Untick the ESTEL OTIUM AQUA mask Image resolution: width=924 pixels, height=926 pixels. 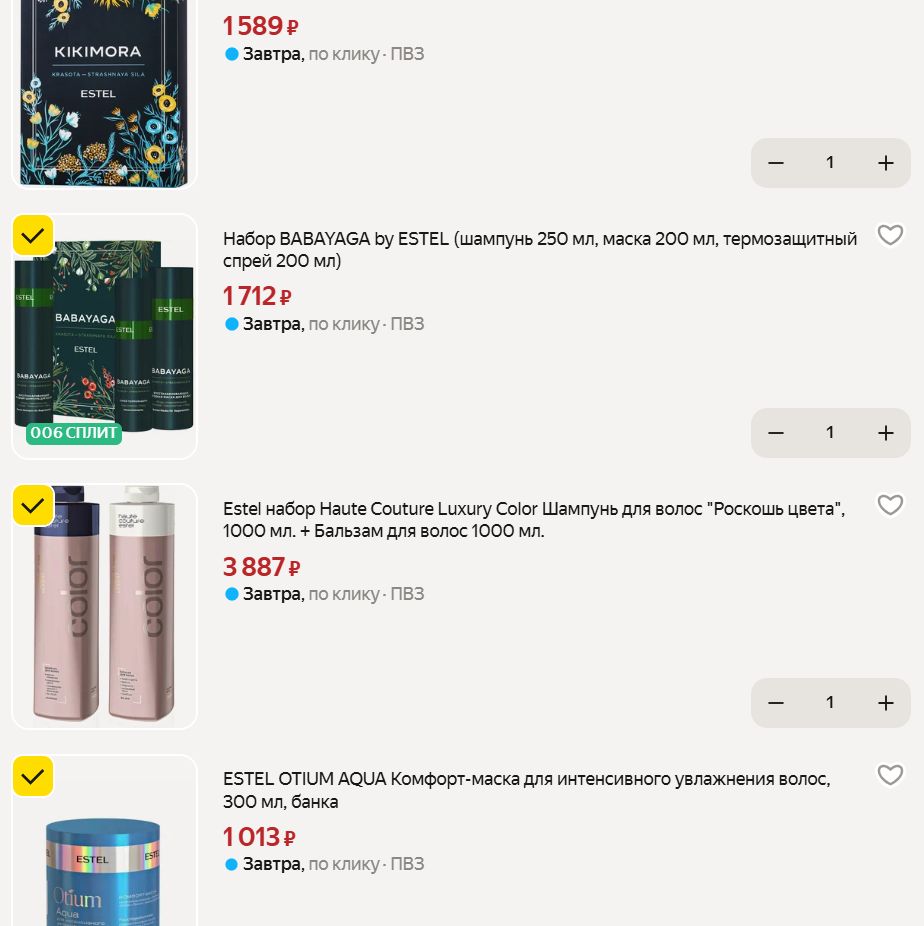click(33, 776)
